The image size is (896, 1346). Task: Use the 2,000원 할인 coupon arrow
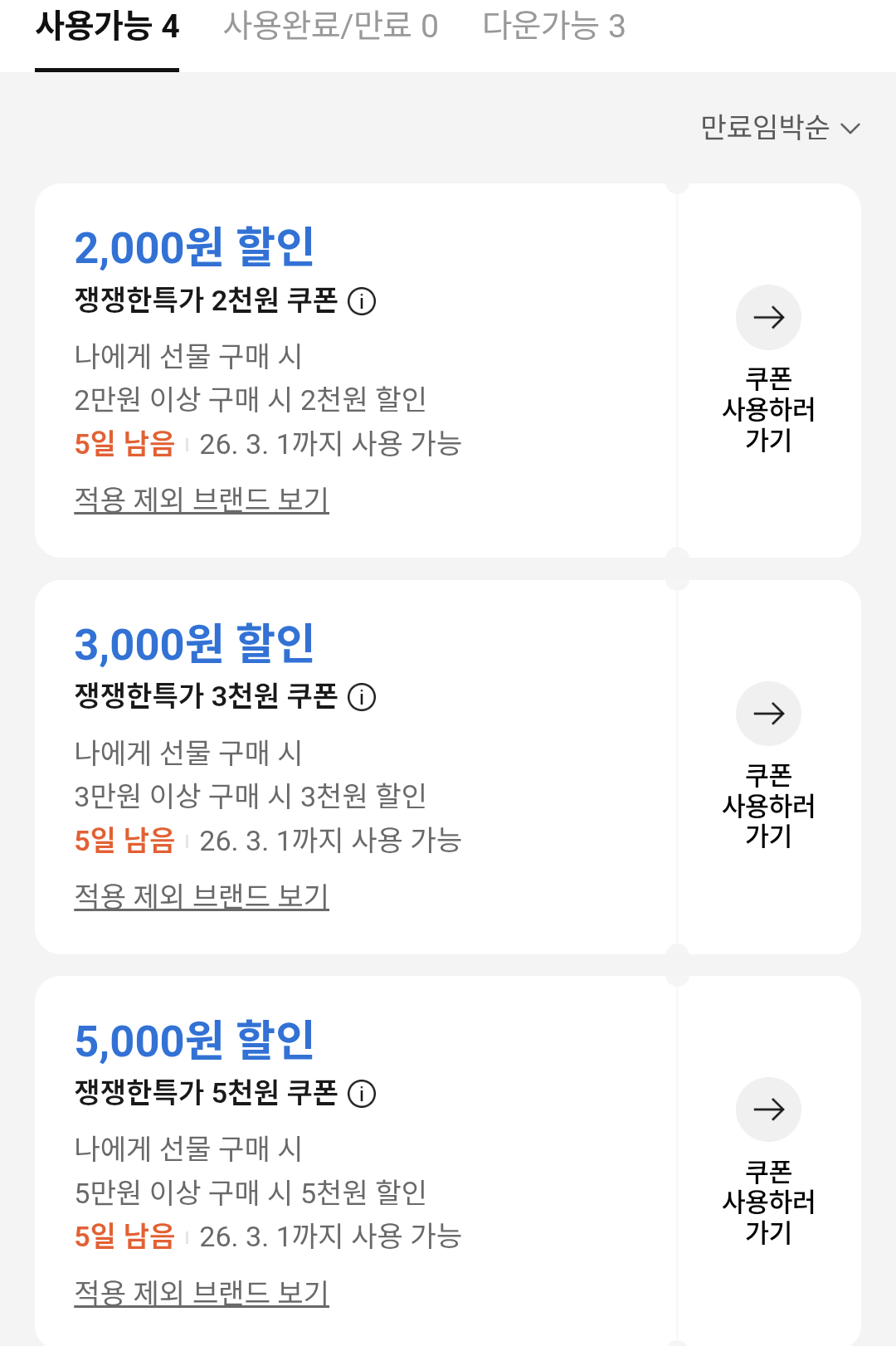coord(768,317)
